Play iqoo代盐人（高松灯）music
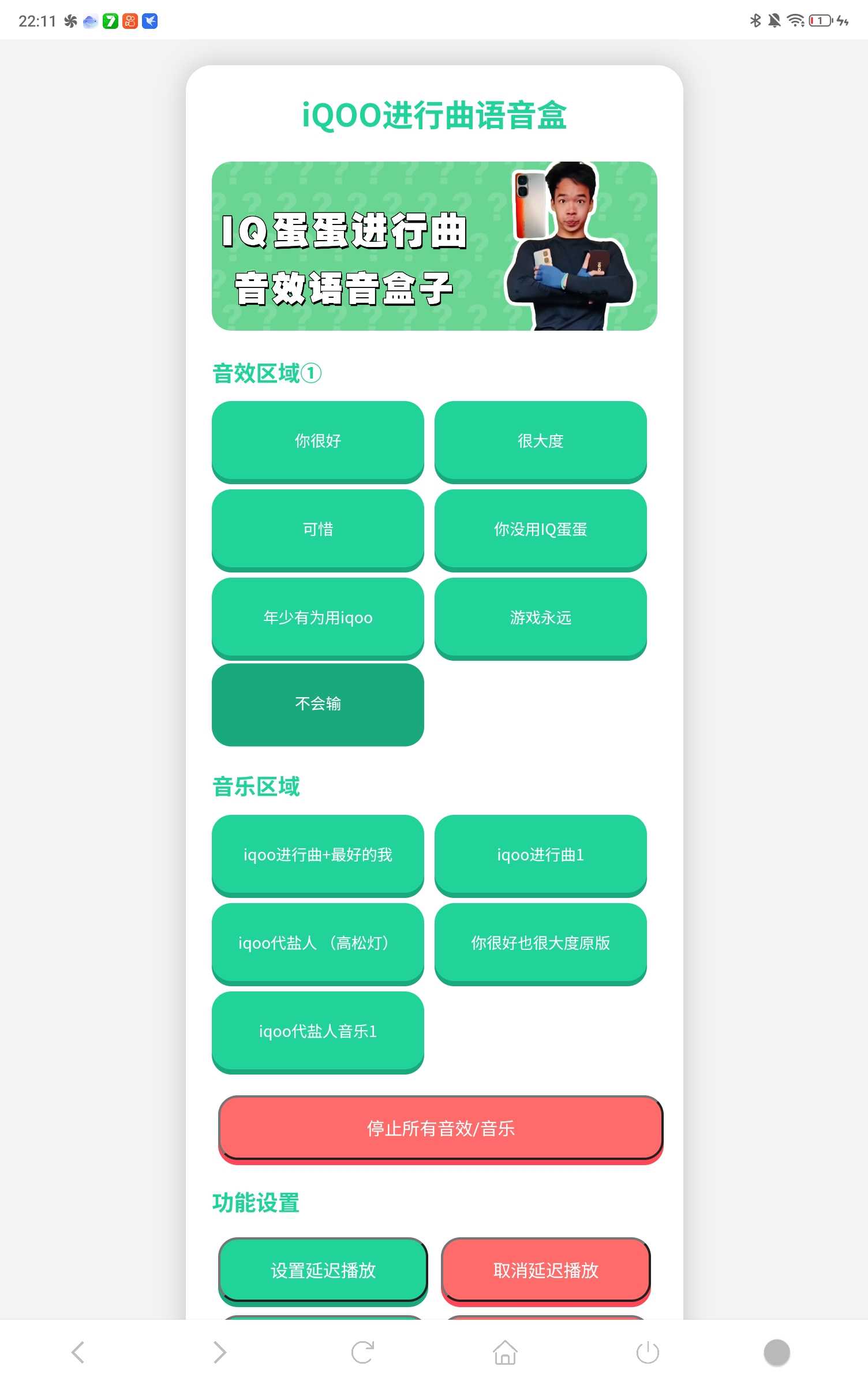 317,943
